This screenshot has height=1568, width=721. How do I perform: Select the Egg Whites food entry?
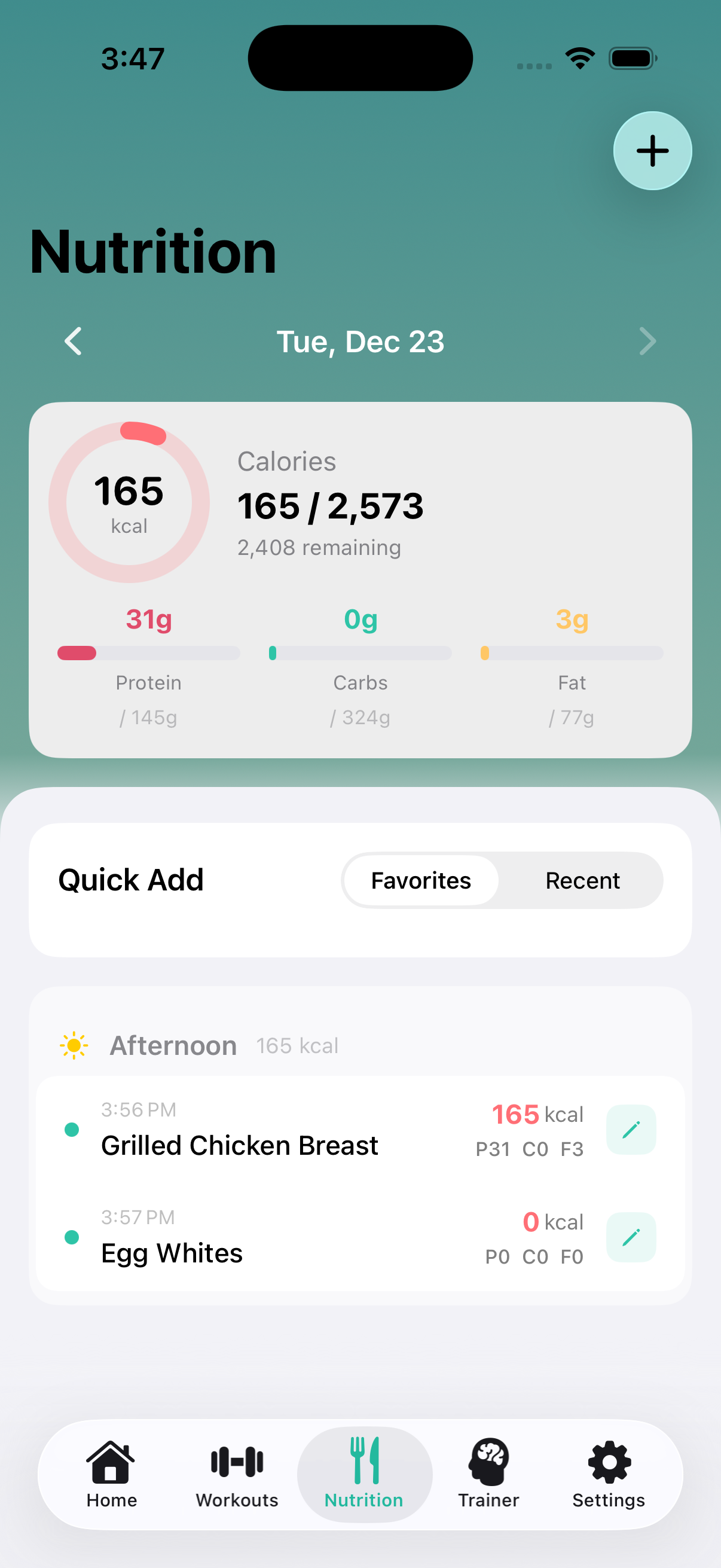click(172, 1252)
